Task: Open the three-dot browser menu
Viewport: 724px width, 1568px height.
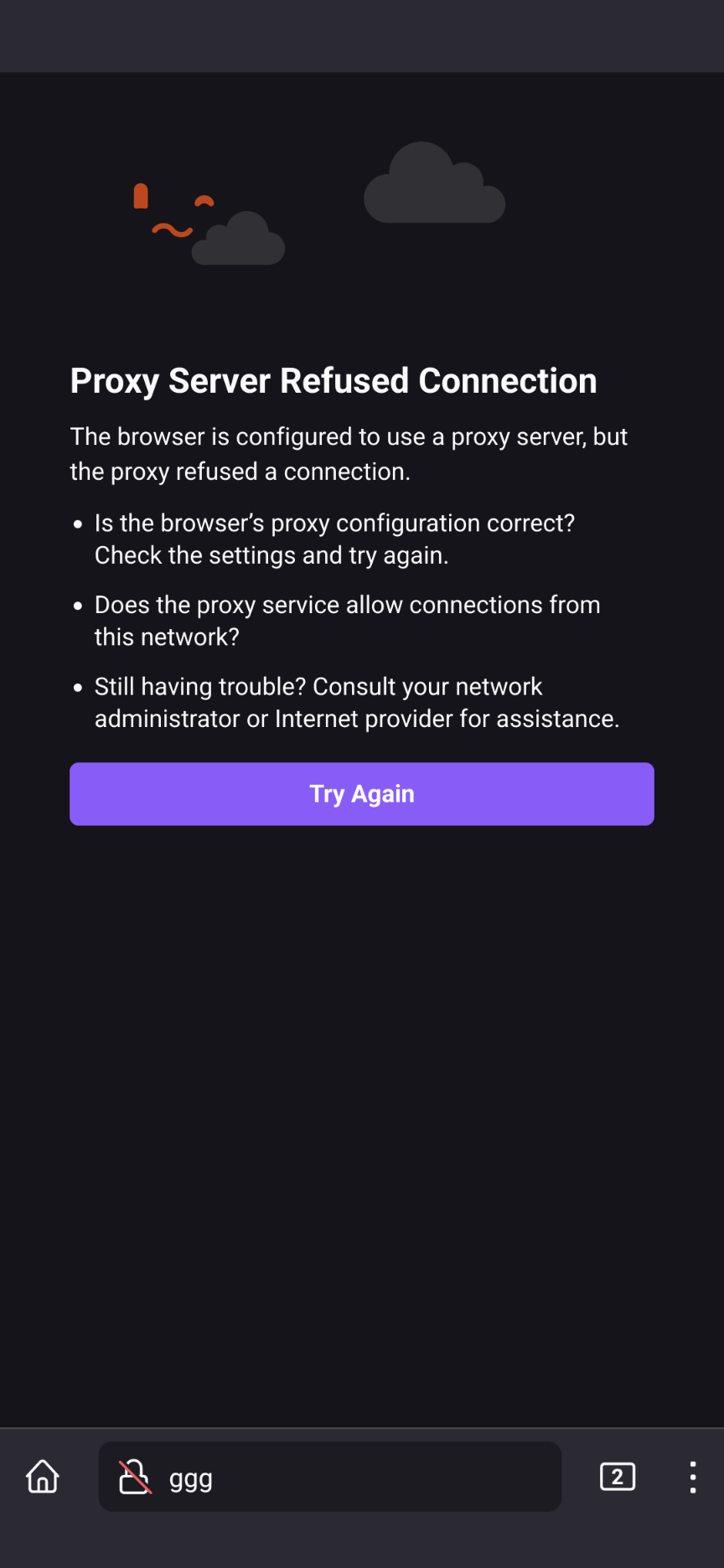Action: (x=693, y=1477)
